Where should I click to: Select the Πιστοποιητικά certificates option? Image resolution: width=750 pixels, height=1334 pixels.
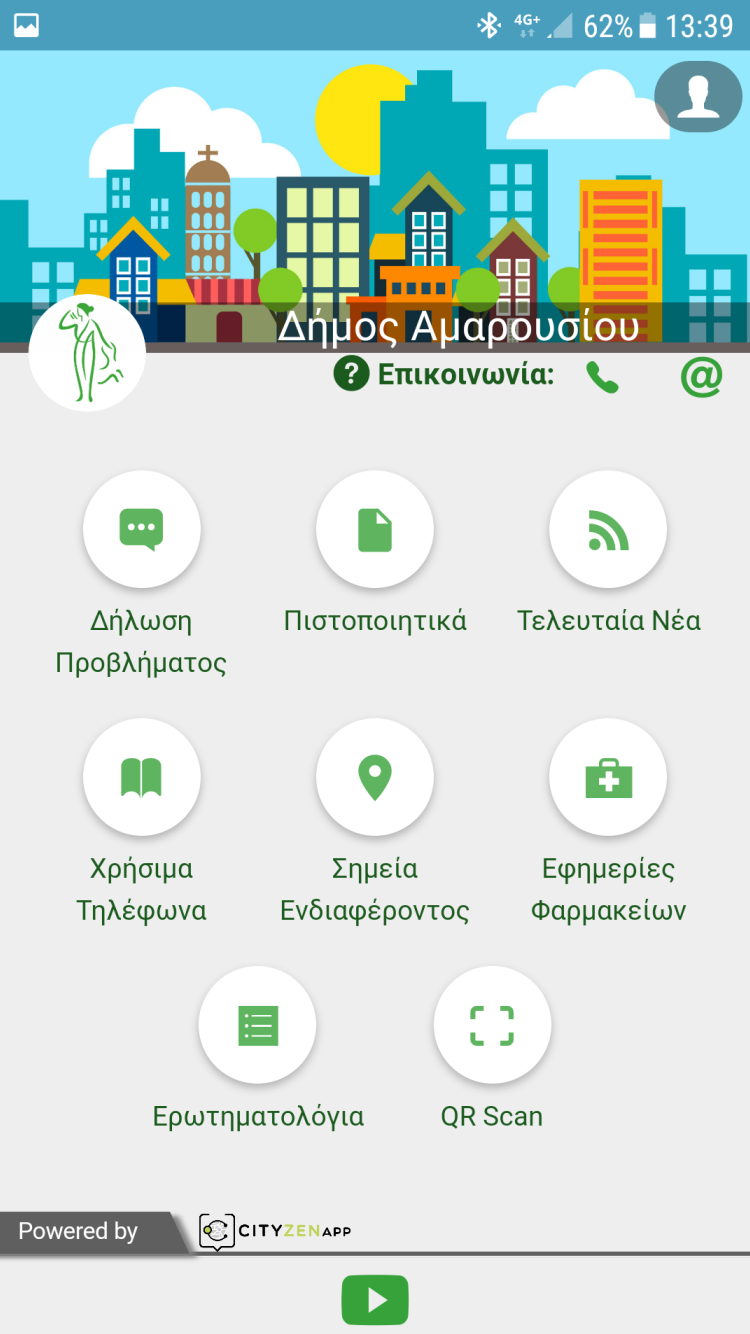(375, 529)
